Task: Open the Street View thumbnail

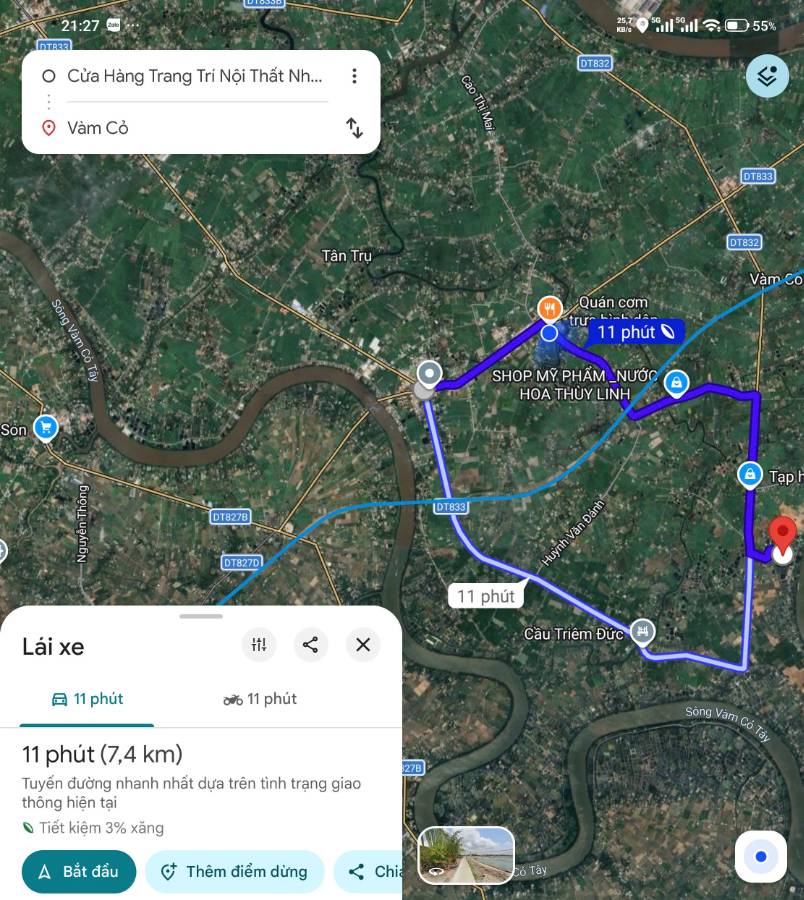Action: click(466, 855)
